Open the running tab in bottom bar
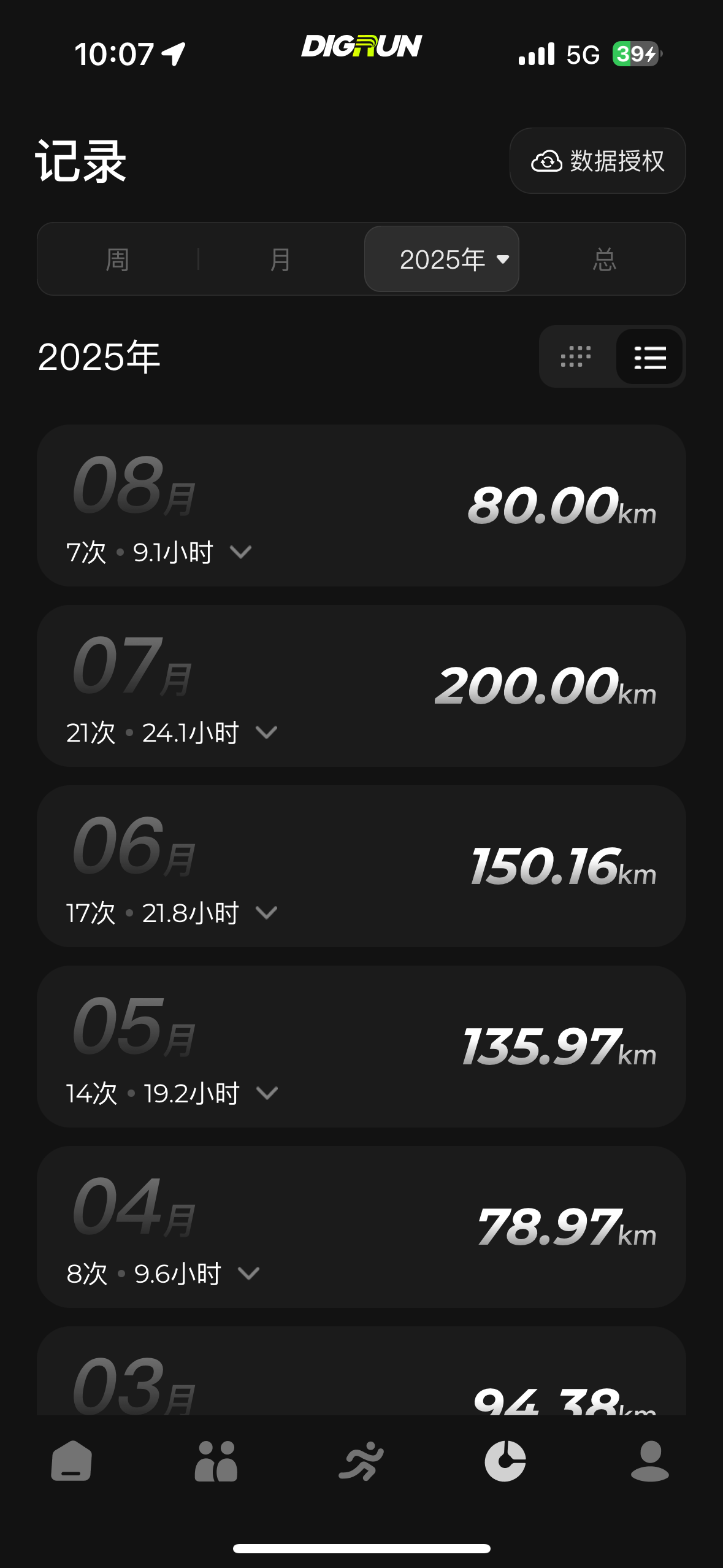The image size is (723, 1568). click(361, 1461)
